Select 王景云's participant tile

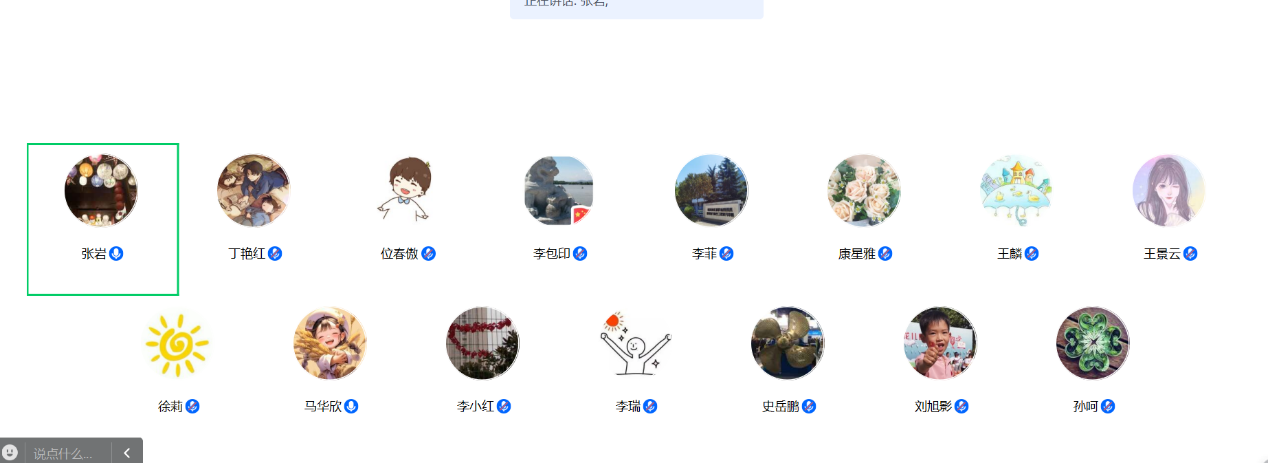pos(1169,190)
